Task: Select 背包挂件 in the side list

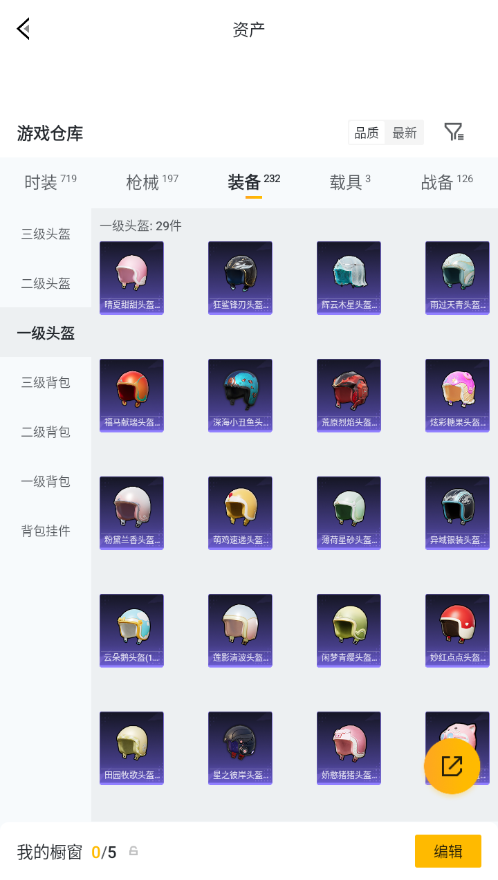Action: tap(45, 530)
